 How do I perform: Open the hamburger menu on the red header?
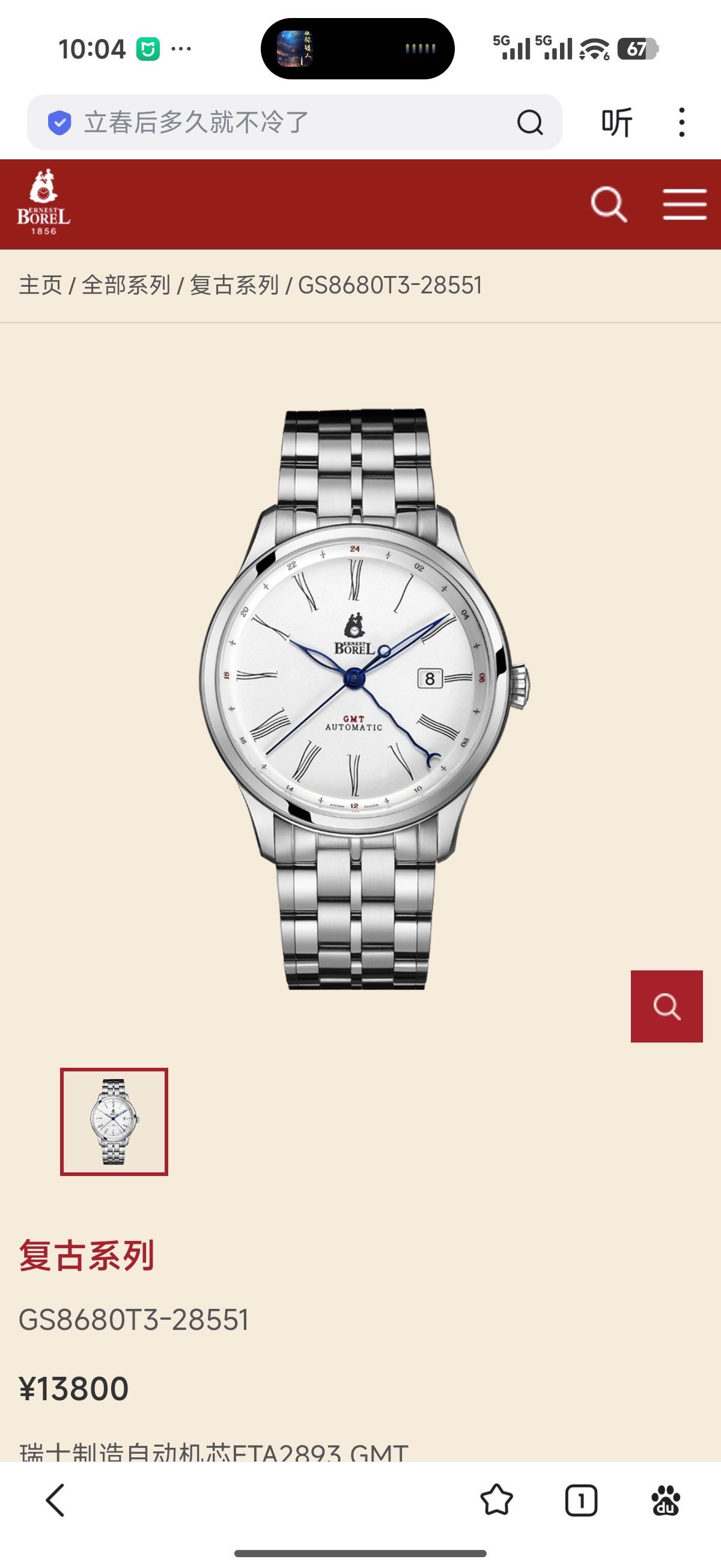[684, 204]
